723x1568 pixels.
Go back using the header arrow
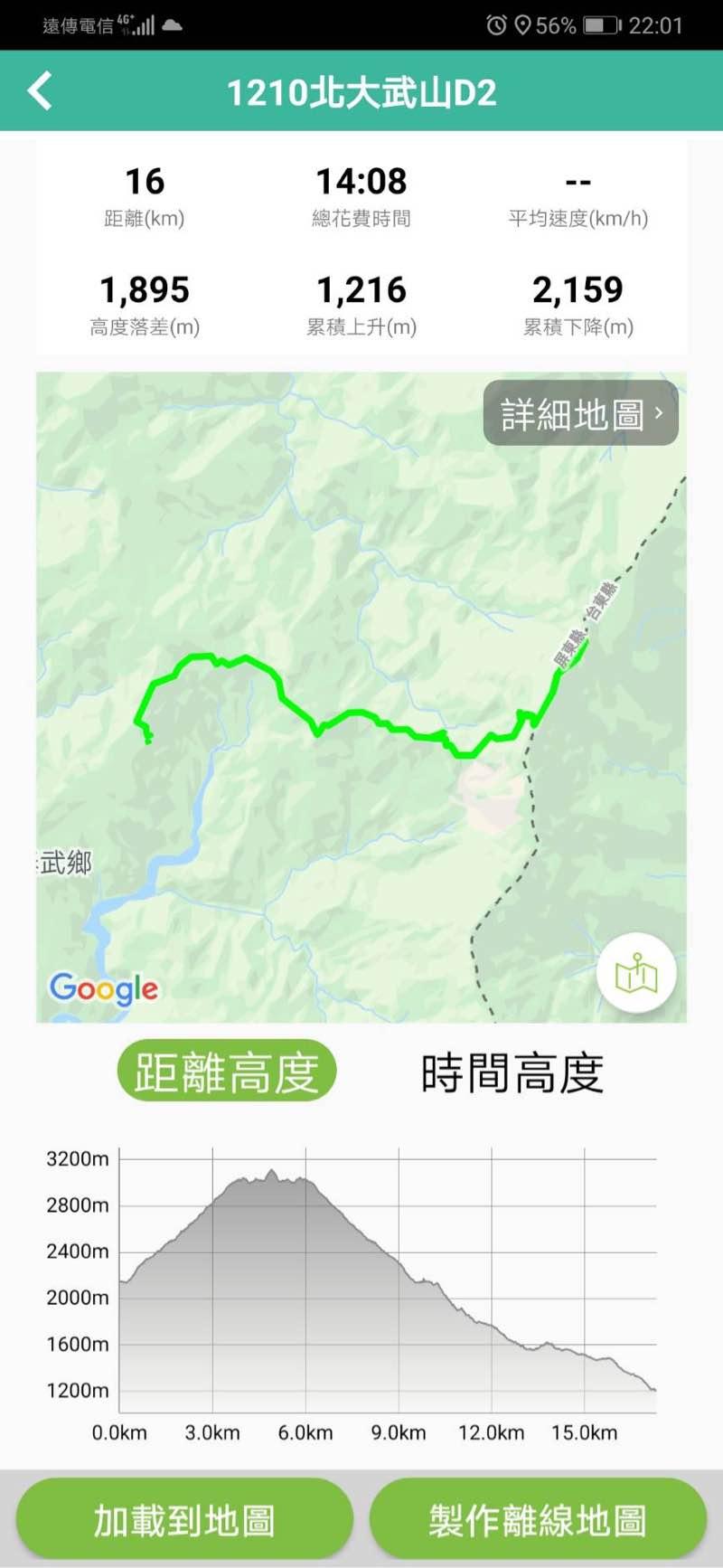click(x=41, y=91)
